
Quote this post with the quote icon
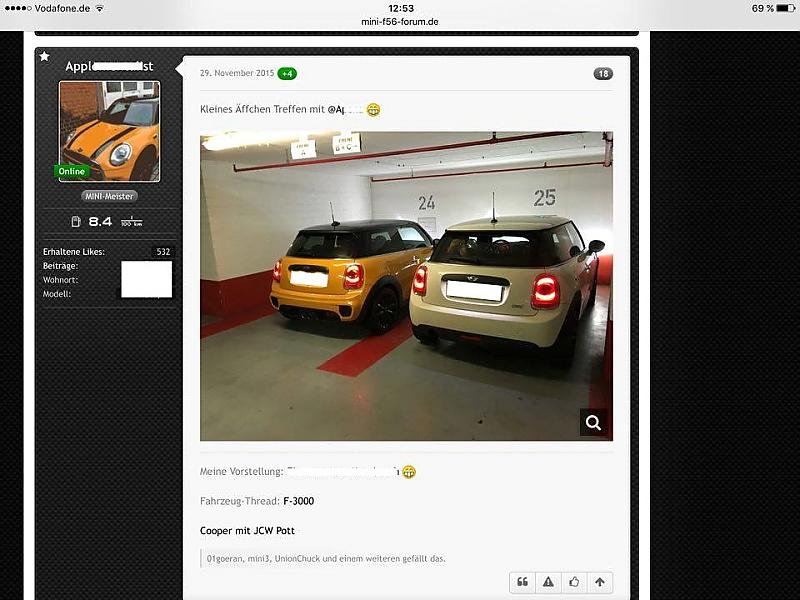(x=522, y=582)
